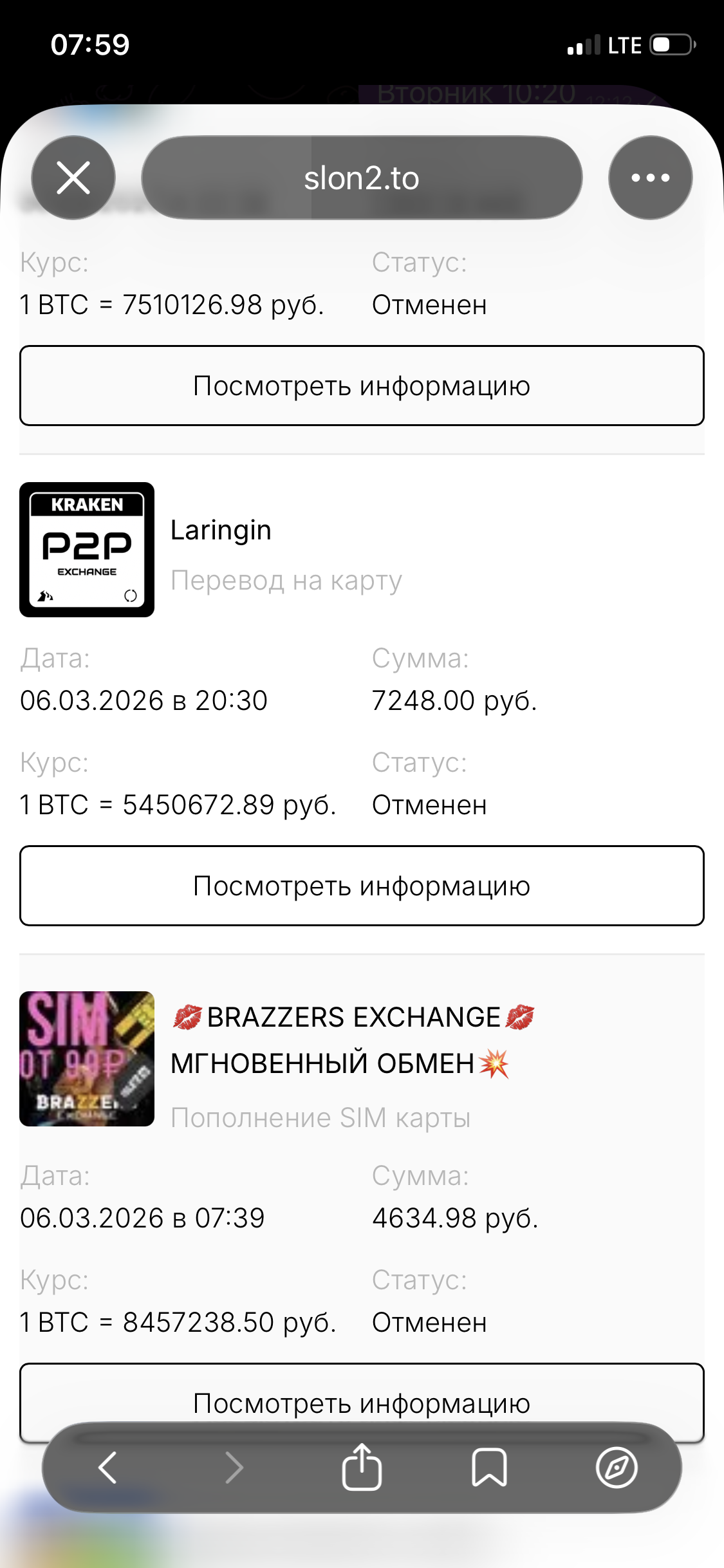The image size is (724, 1568).
Task: View information for the 7510126.98 rate order
Action: pos(362,386)
